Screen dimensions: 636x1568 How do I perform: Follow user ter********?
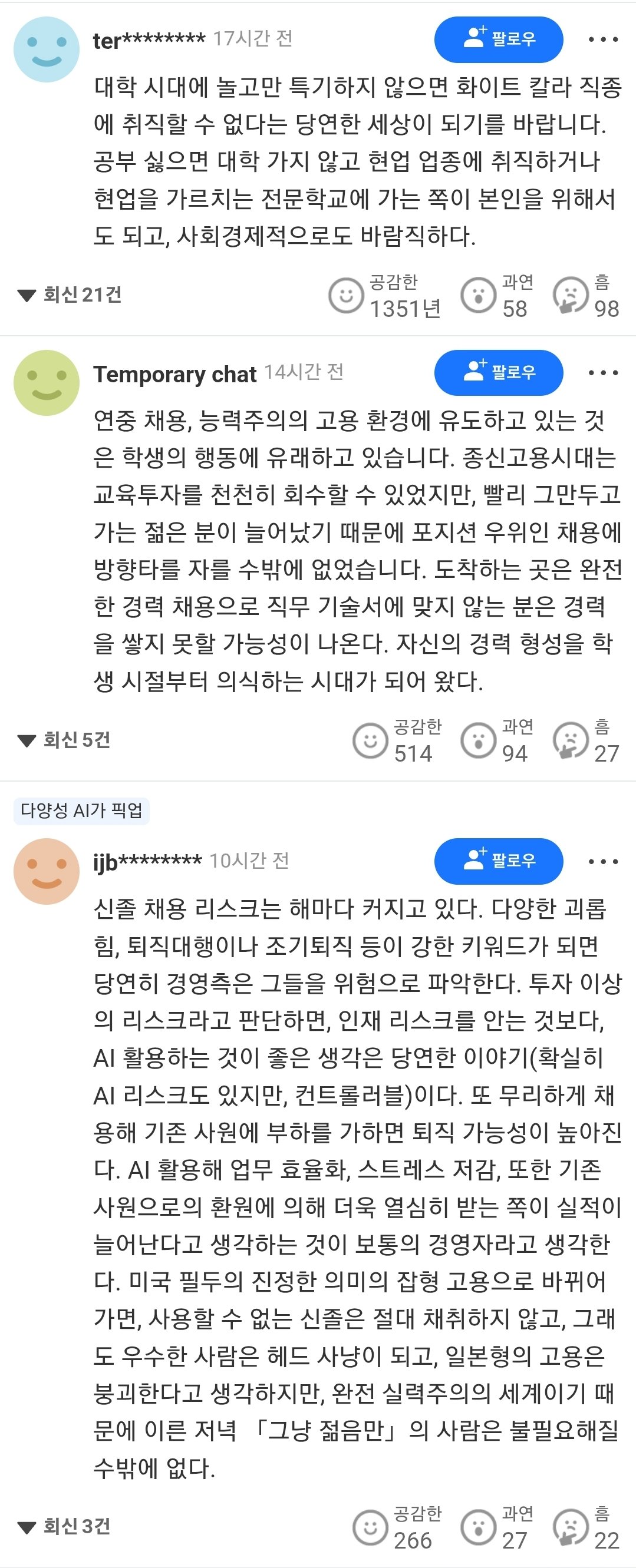(497, 39)
